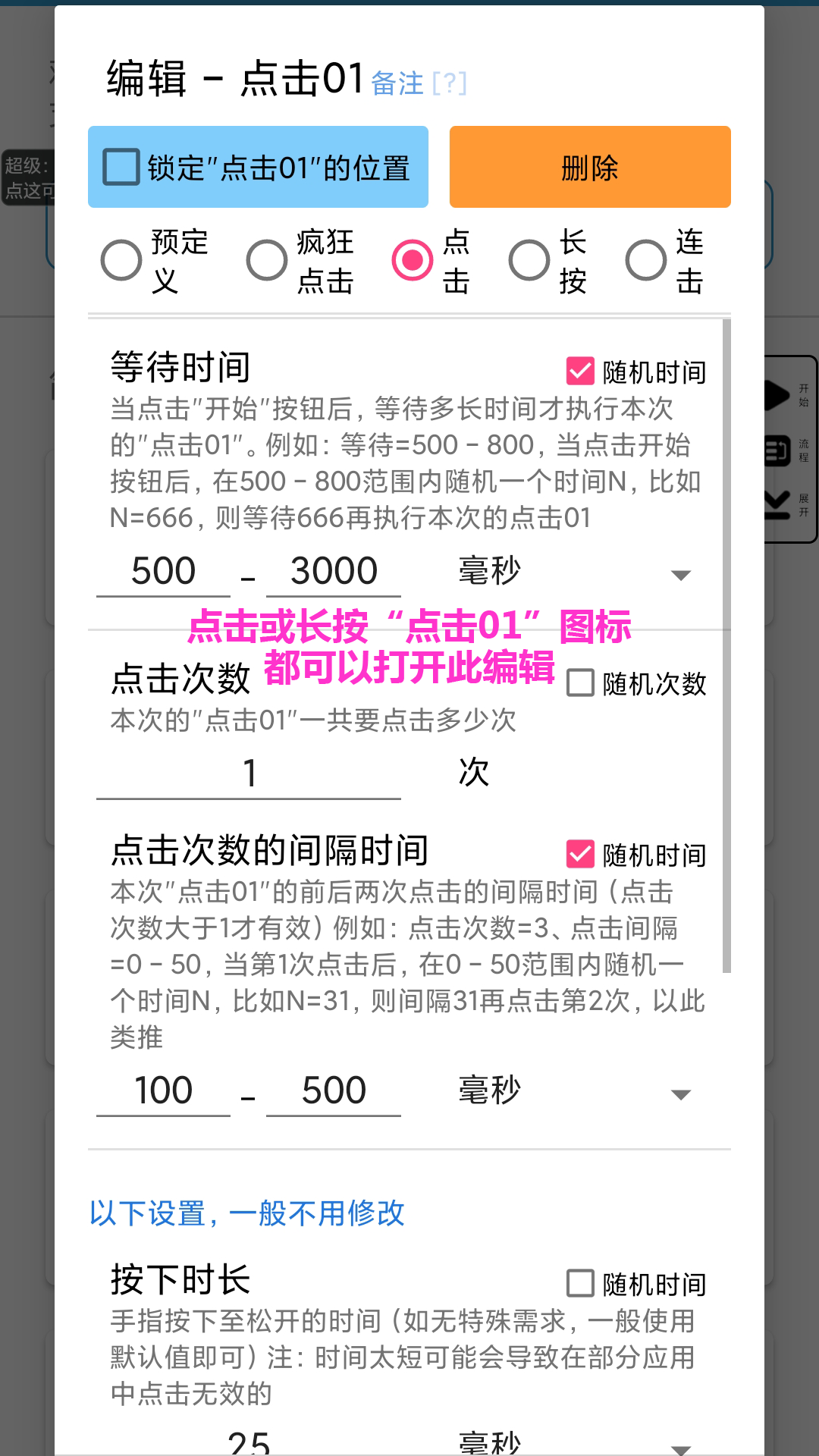
Task: Edit the click count field showing 1
Action: coord(249,773)
